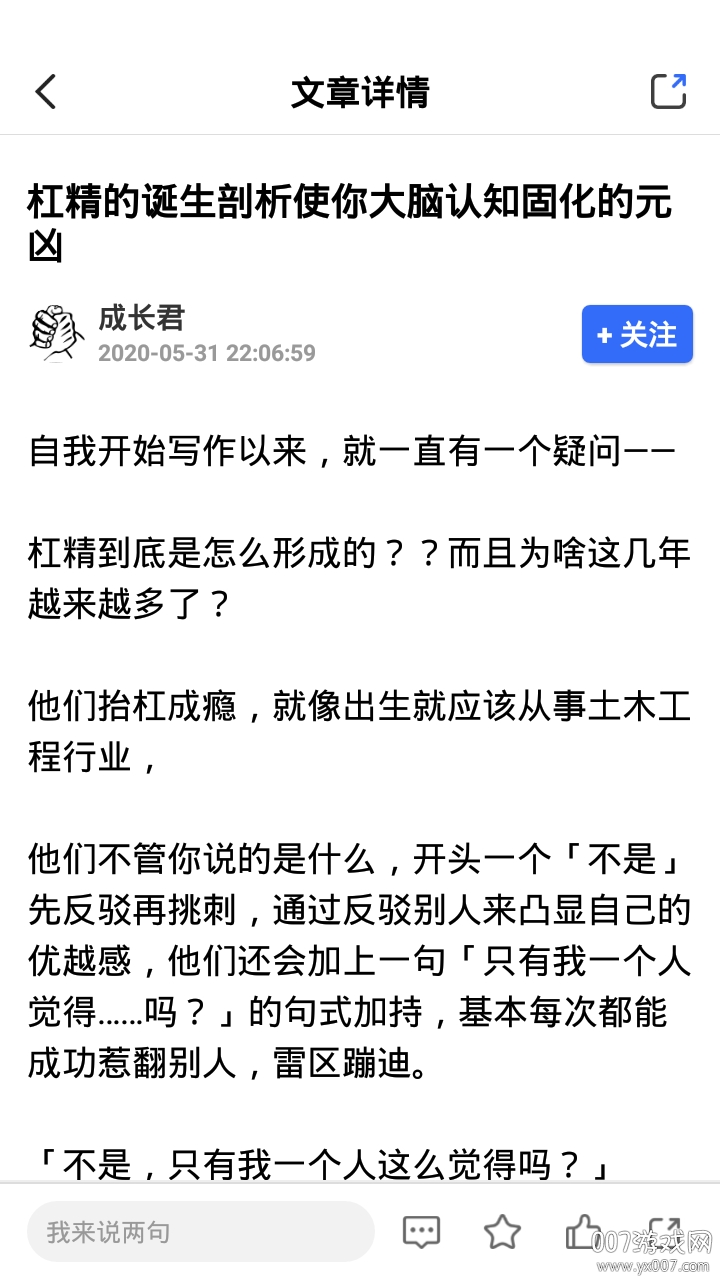Open comments via the speech bubble icon
The height and width of the screenshot is (1280, 720).
[x=421, y=1232]
